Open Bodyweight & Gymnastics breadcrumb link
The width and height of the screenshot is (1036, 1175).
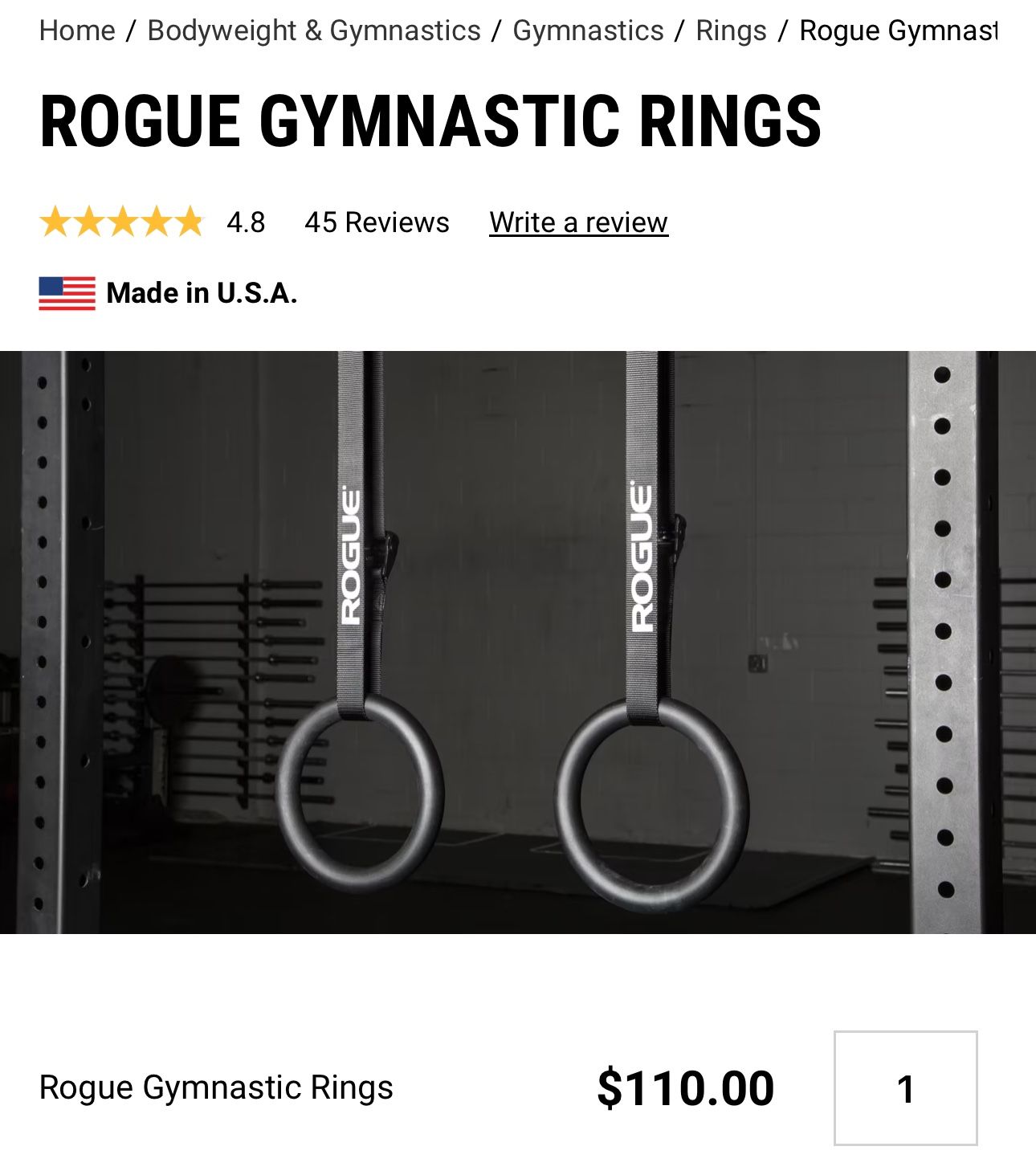[314, 31]
